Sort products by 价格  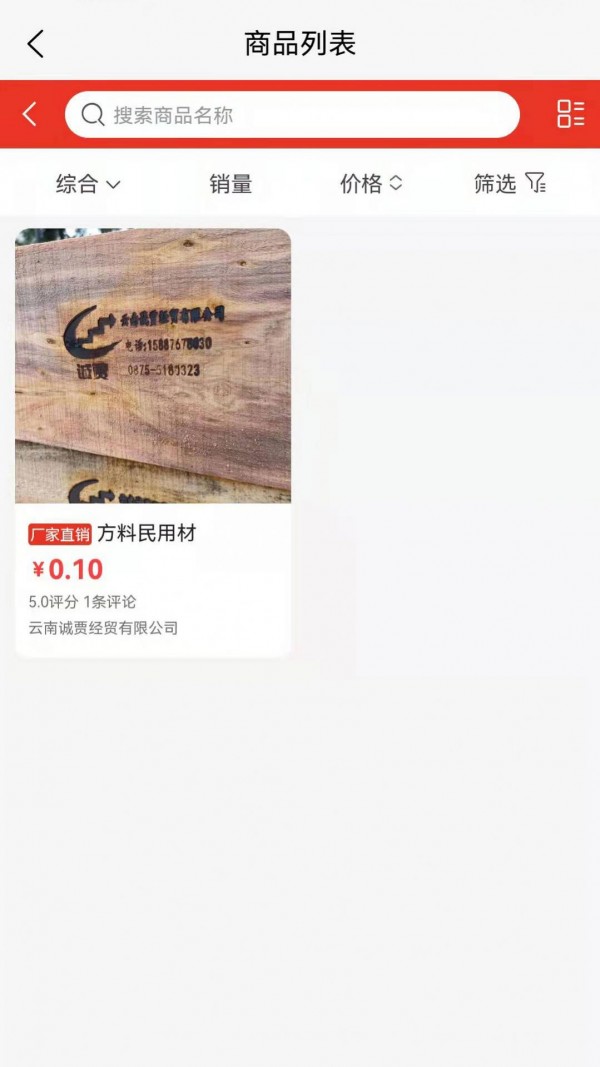click(x=371, y=184)
